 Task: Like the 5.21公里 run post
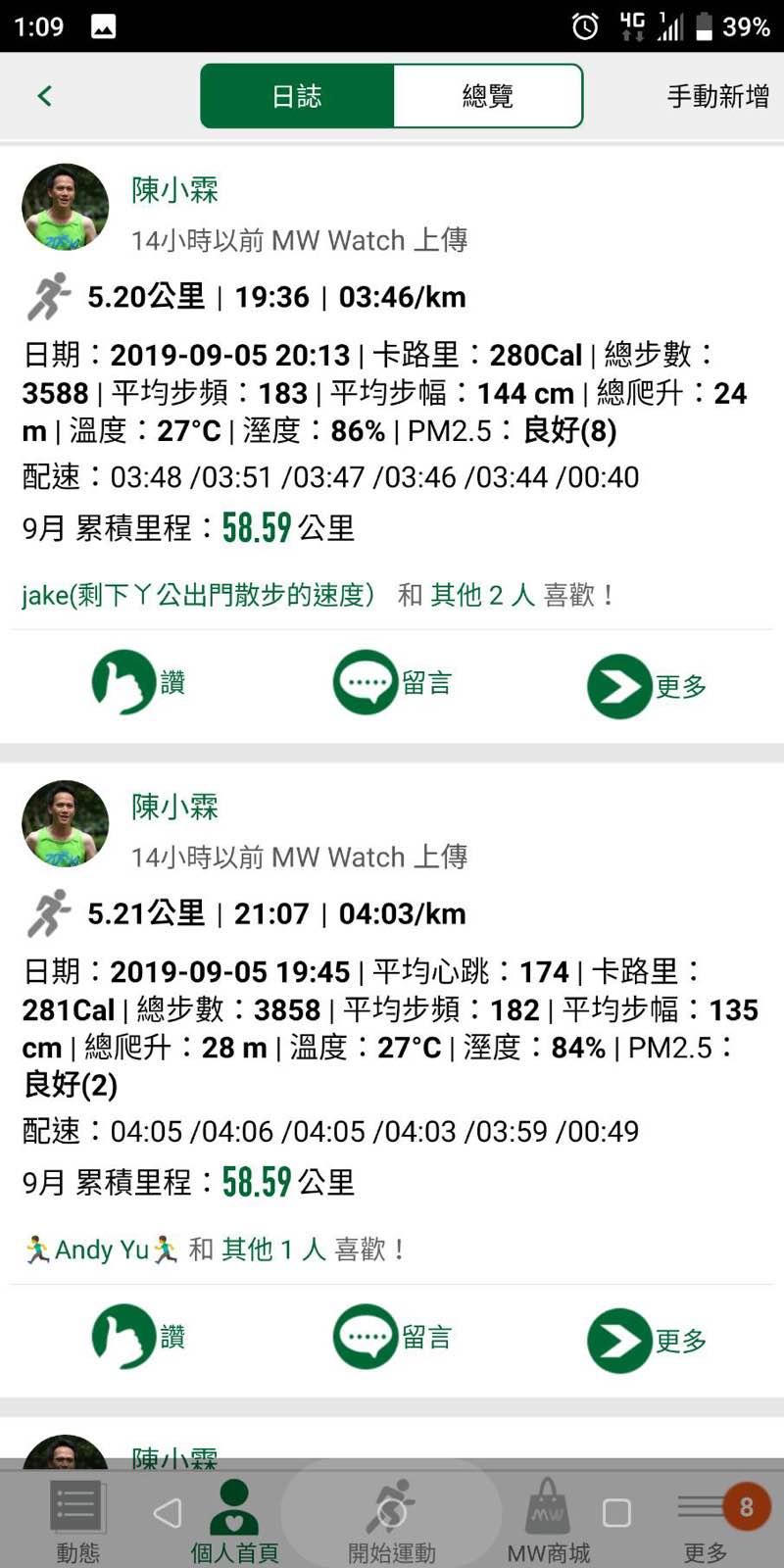pos(137,1337)
